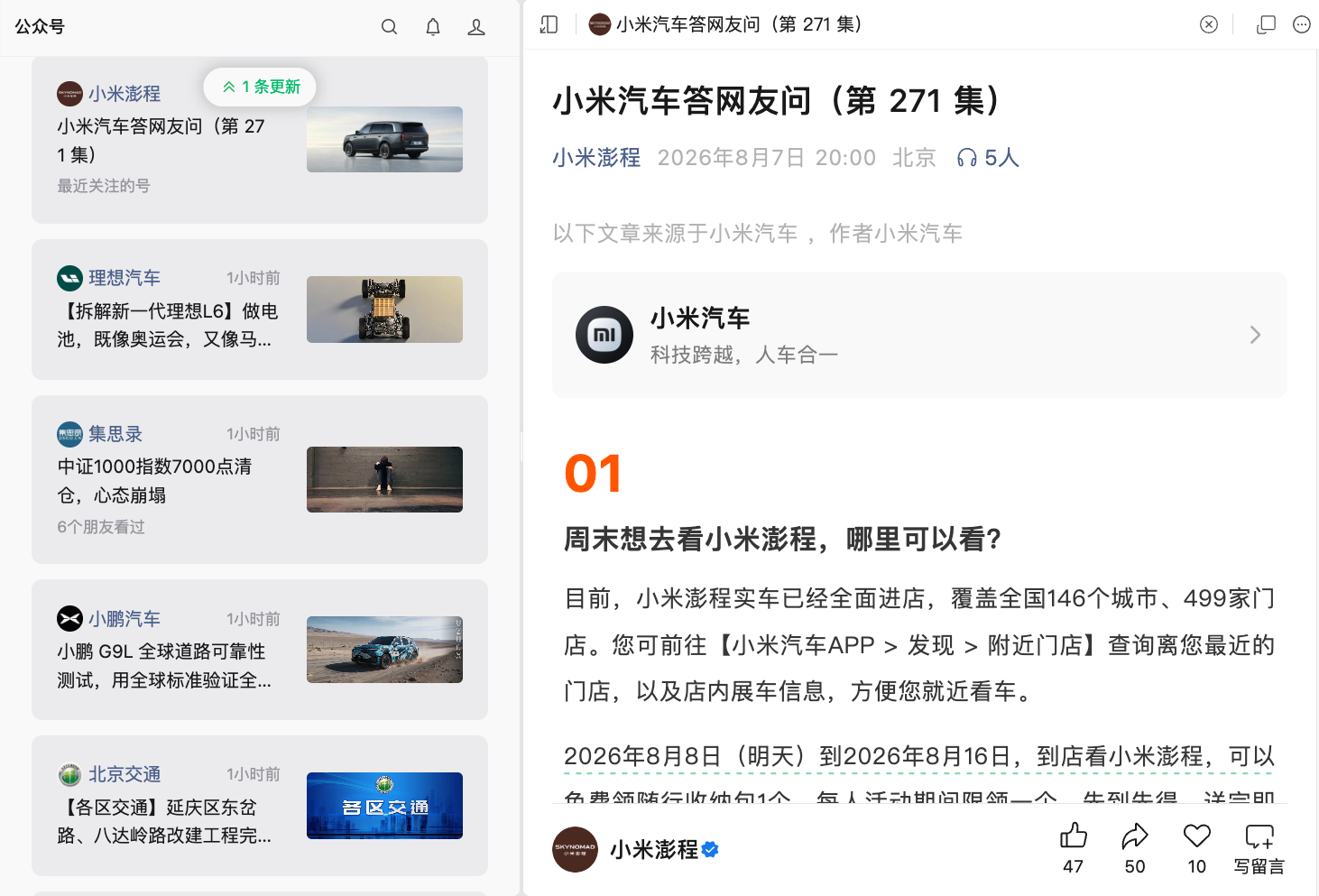Image resolution: width=1319 pixels, height=896 pixels.
Task: Open article in a new window
Action: [1266, 24]
